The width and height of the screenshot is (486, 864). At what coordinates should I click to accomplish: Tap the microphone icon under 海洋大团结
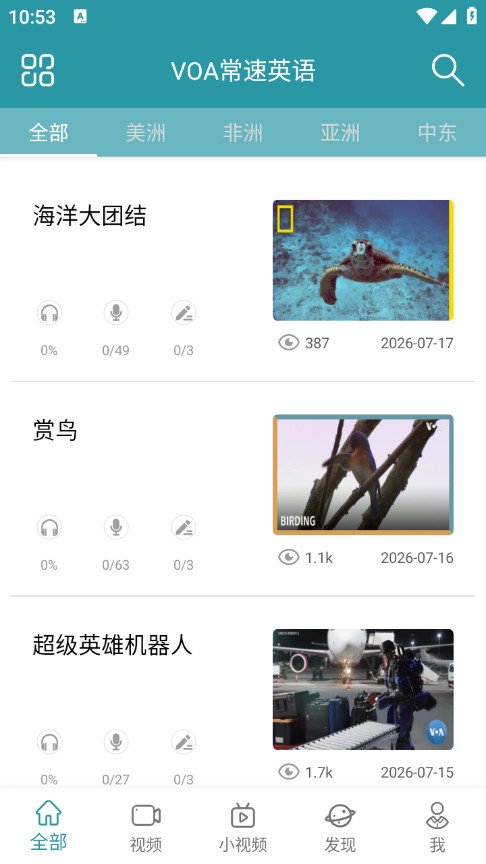(x=116, y=313)
